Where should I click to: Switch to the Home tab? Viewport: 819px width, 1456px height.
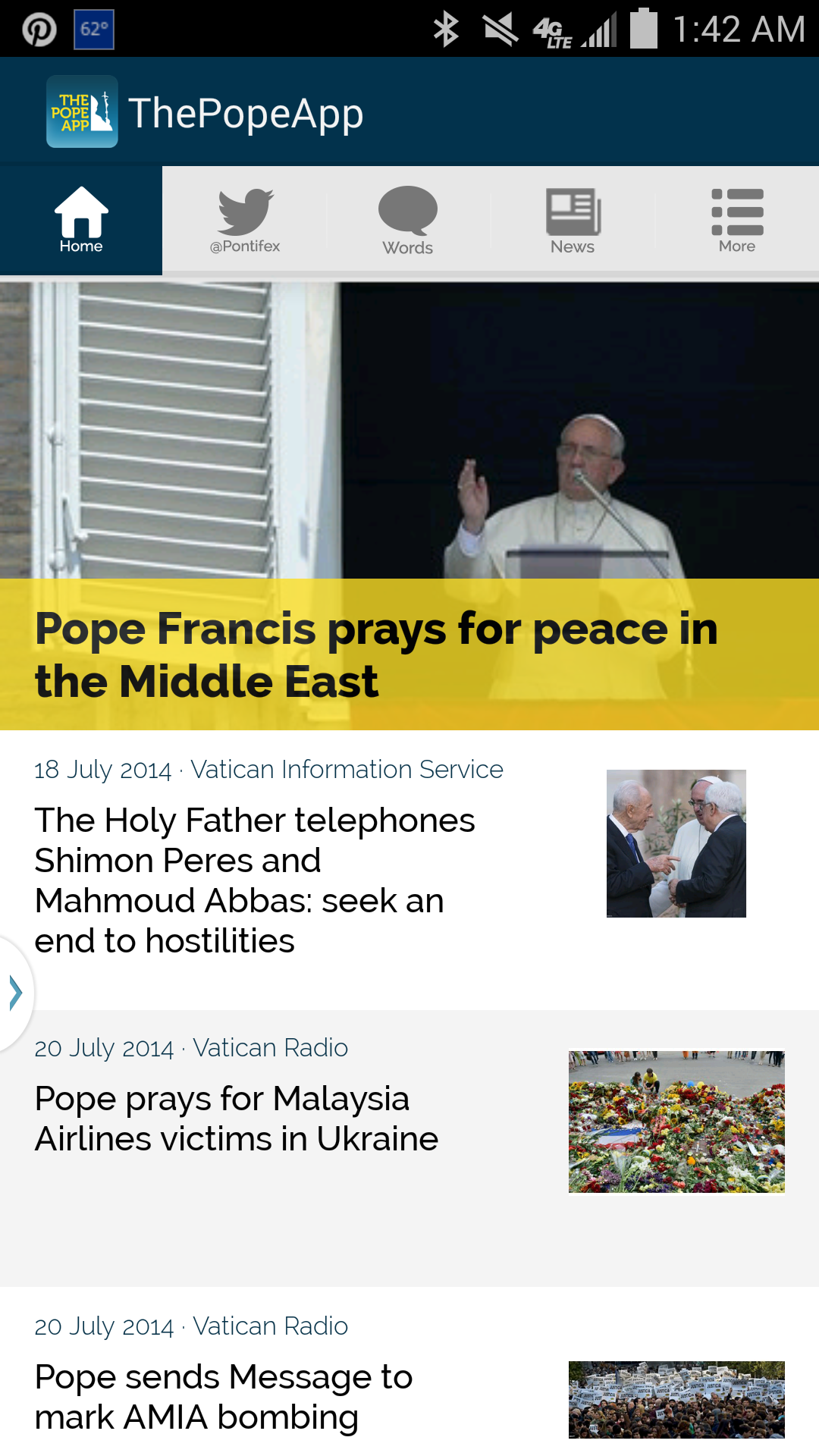coord(81,221)
